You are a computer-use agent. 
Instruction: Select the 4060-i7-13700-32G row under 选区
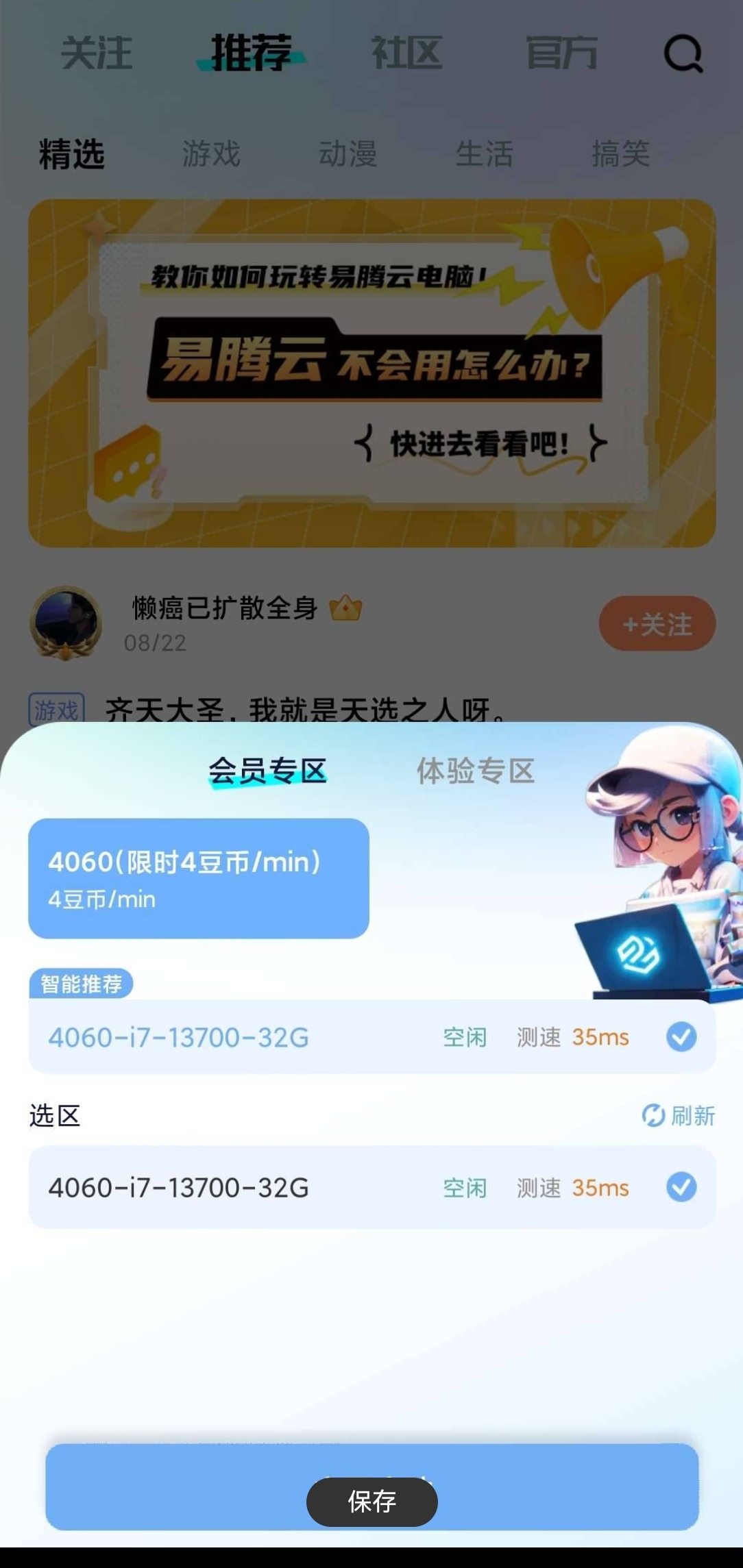(371, 1187)
